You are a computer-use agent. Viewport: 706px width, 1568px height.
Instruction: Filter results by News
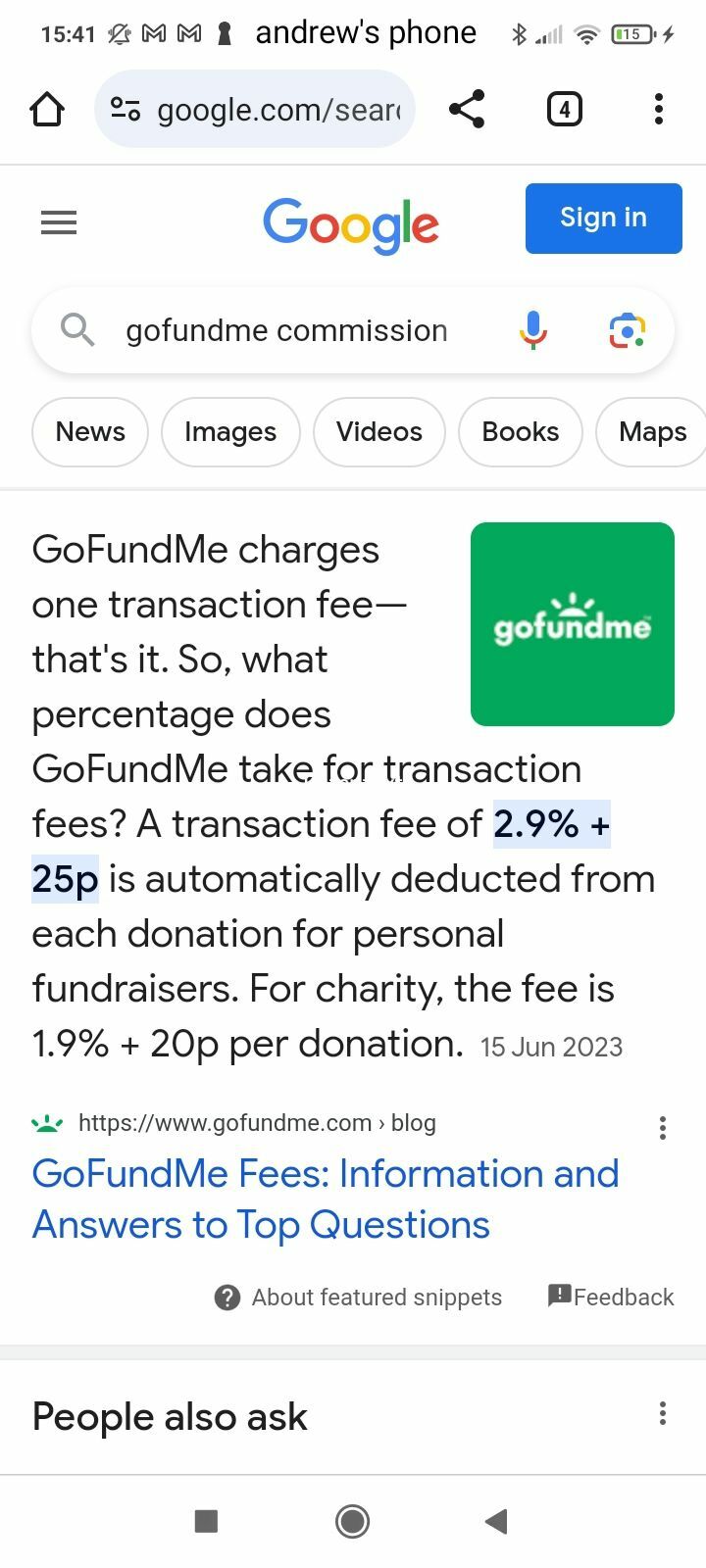coord(90,432)
